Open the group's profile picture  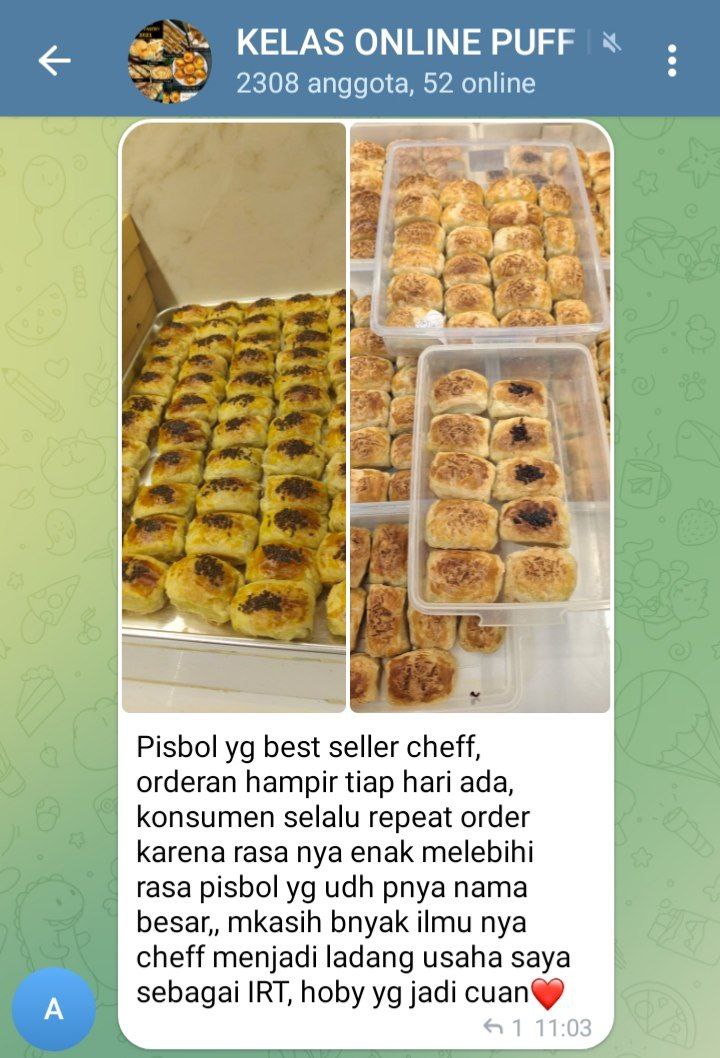[x=169, y=61]
